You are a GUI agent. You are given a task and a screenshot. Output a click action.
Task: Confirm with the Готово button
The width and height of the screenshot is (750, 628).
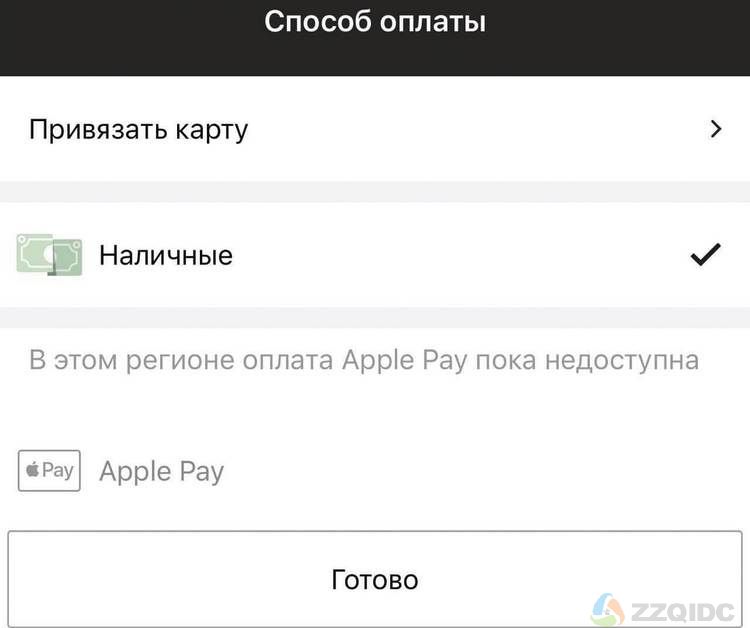click(374, 580)
